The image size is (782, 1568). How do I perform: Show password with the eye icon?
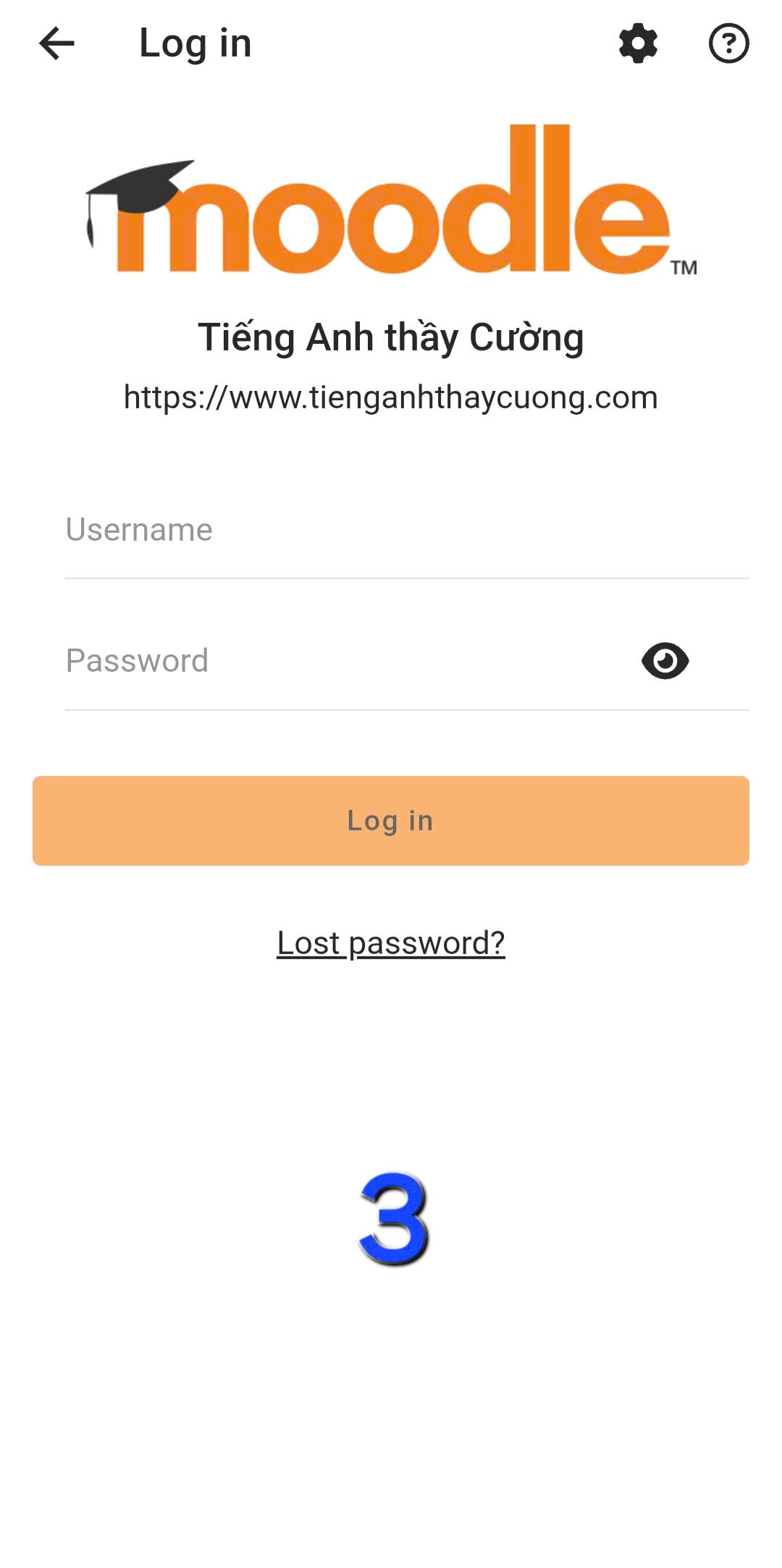click(x=665, y=661)
